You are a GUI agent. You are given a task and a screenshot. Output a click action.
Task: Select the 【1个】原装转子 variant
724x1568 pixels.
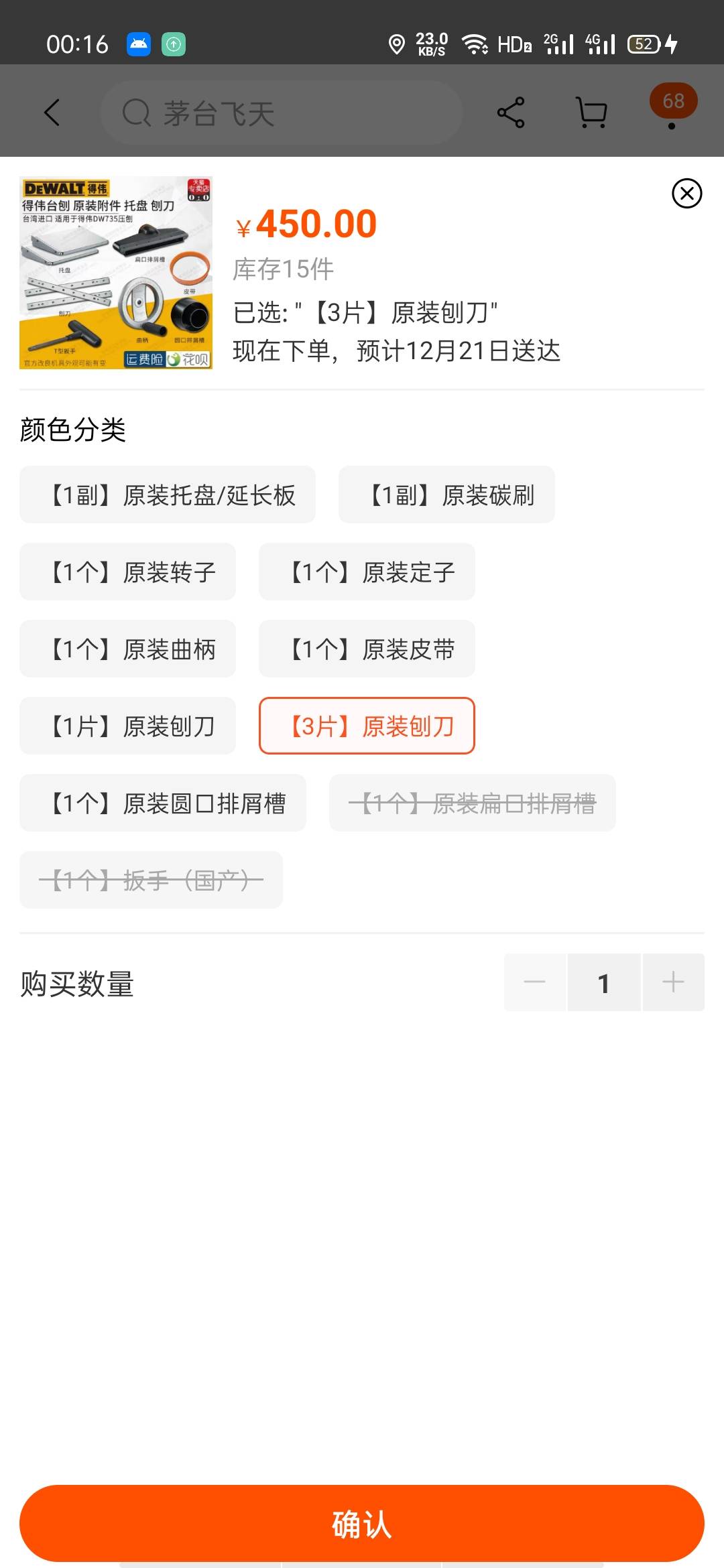pos(128,572)
